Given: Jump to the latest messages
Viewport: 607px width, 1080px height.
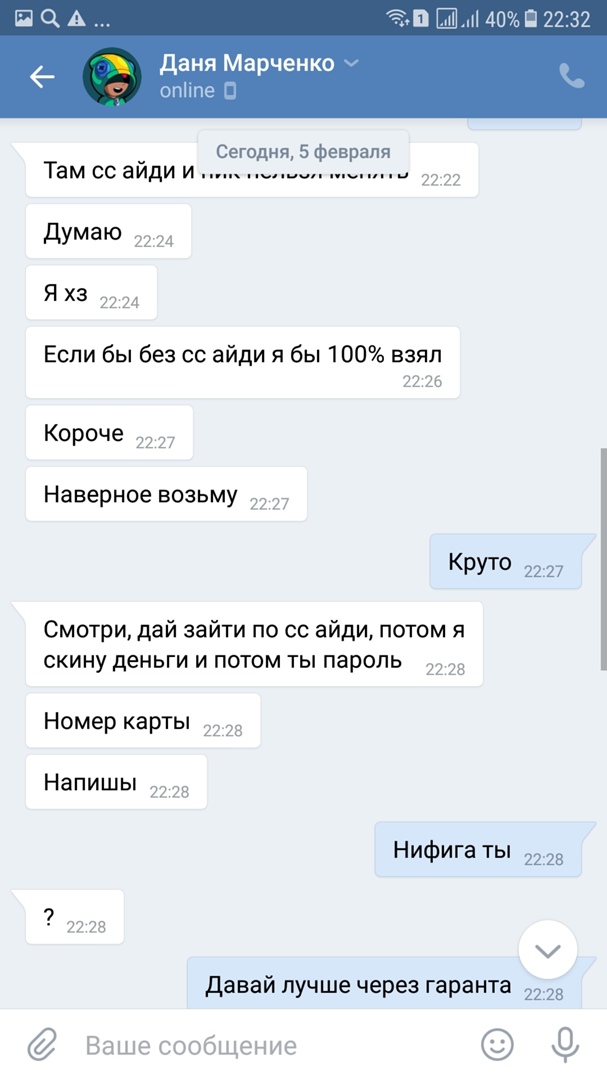Looking at the screenshot, I should coord(548,950).
